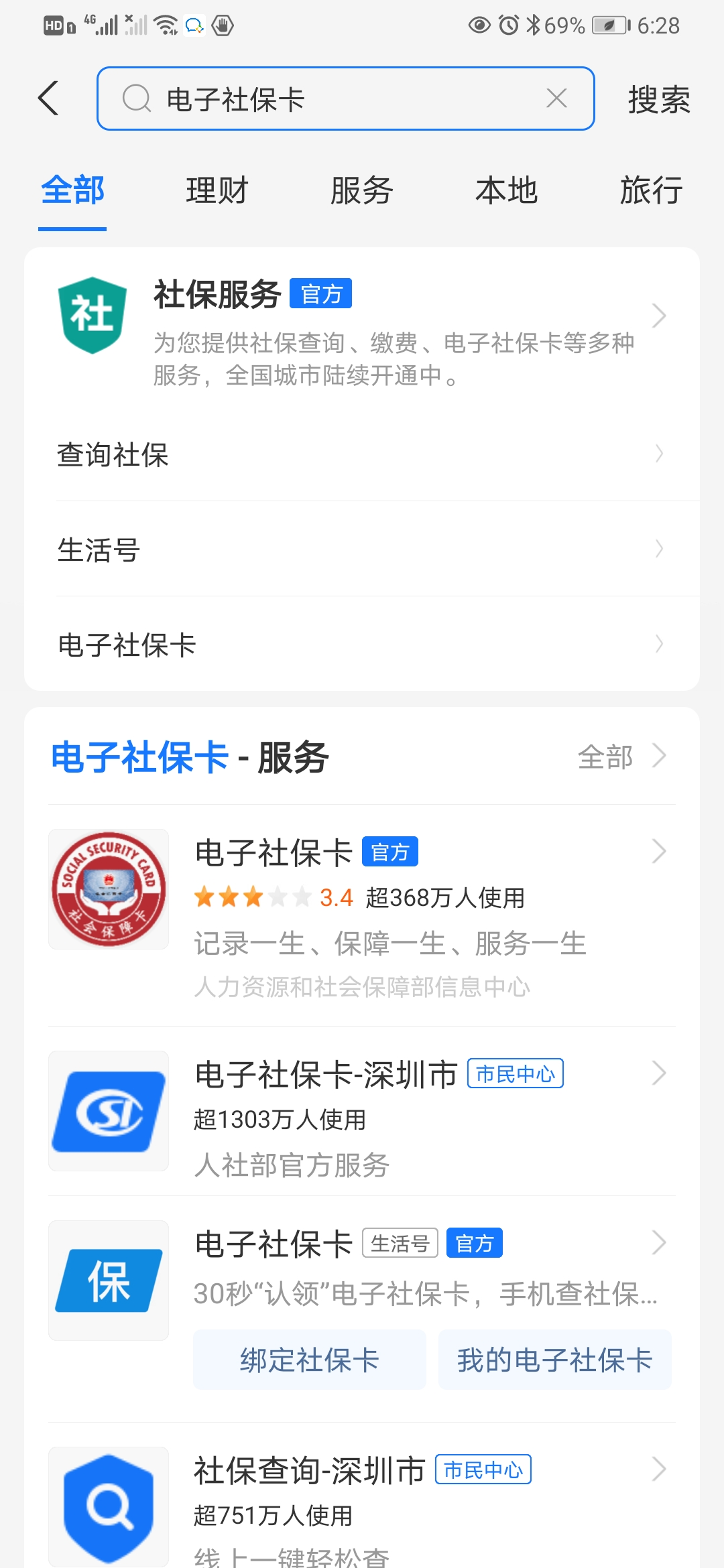Screen dimensions: 724x1568
Task: Go back using the top-left arrow
Action: (48, 99)
